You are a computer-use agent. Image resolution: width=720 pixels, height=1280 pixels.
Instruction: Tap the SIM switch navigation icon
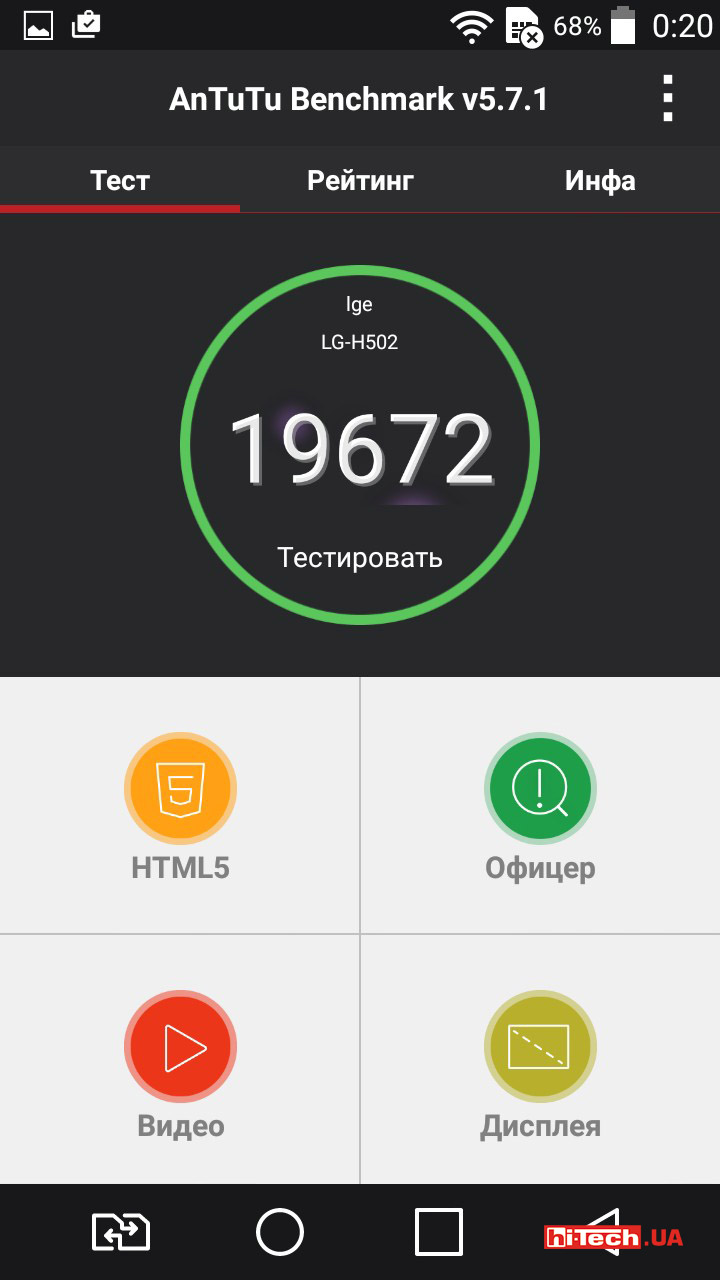coord(121,1232)
